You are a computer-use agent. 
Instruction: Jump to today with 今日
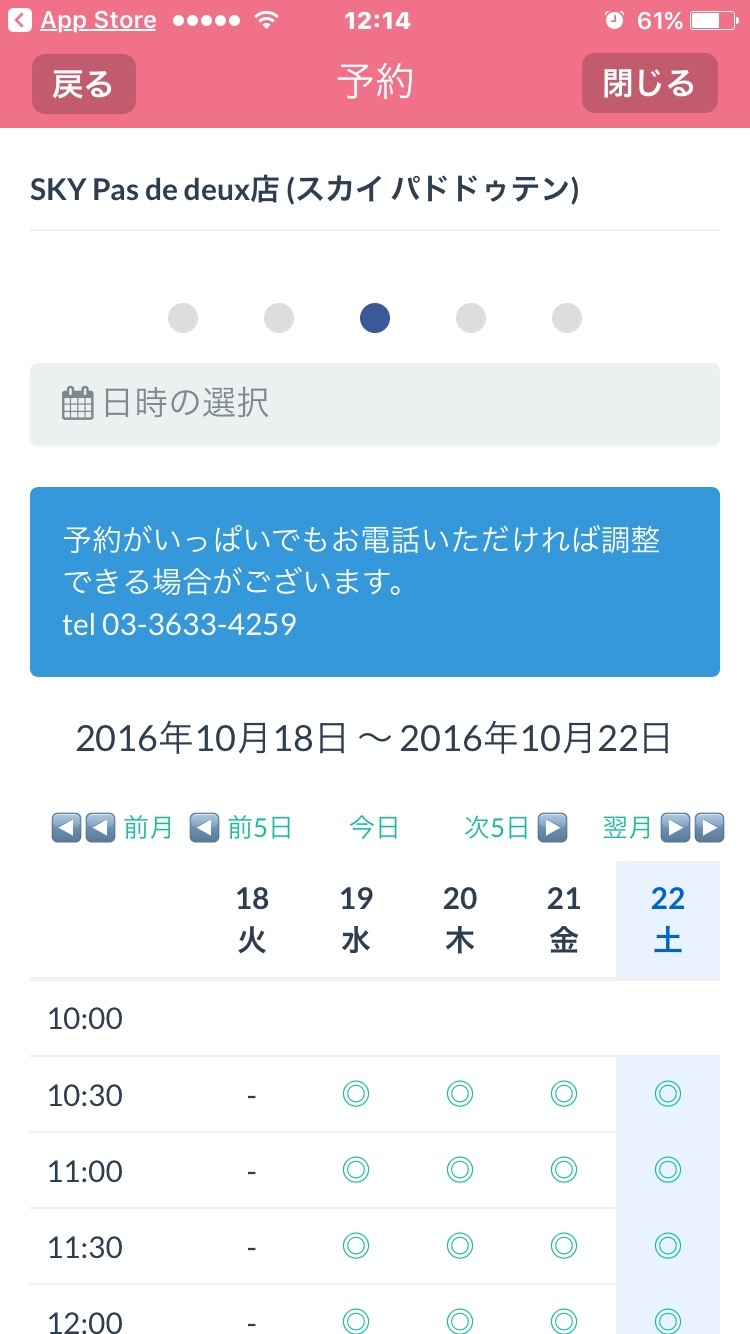click(x=374, y=827)
